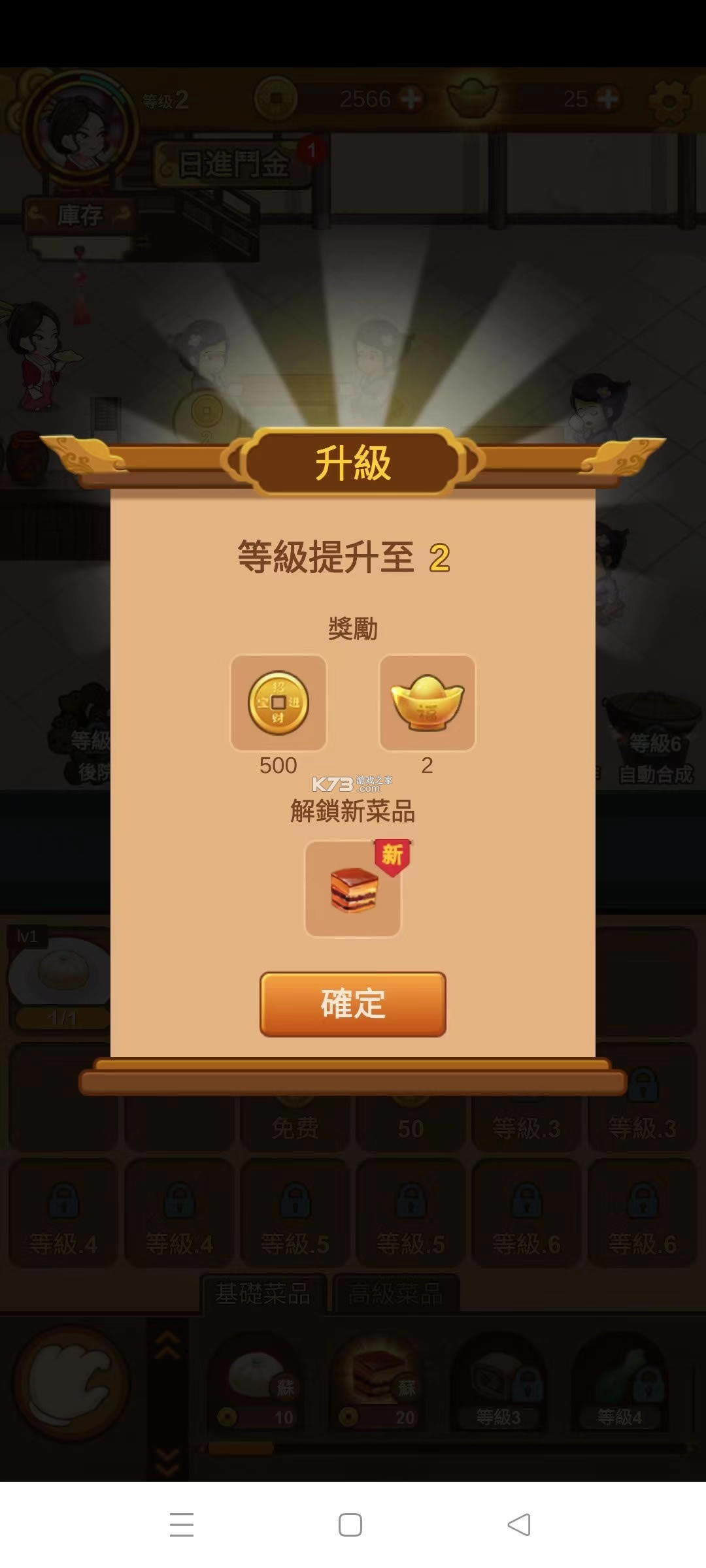Open the system home button
This screenshot has height=1568, width=706.
[x=350, y=1525]
